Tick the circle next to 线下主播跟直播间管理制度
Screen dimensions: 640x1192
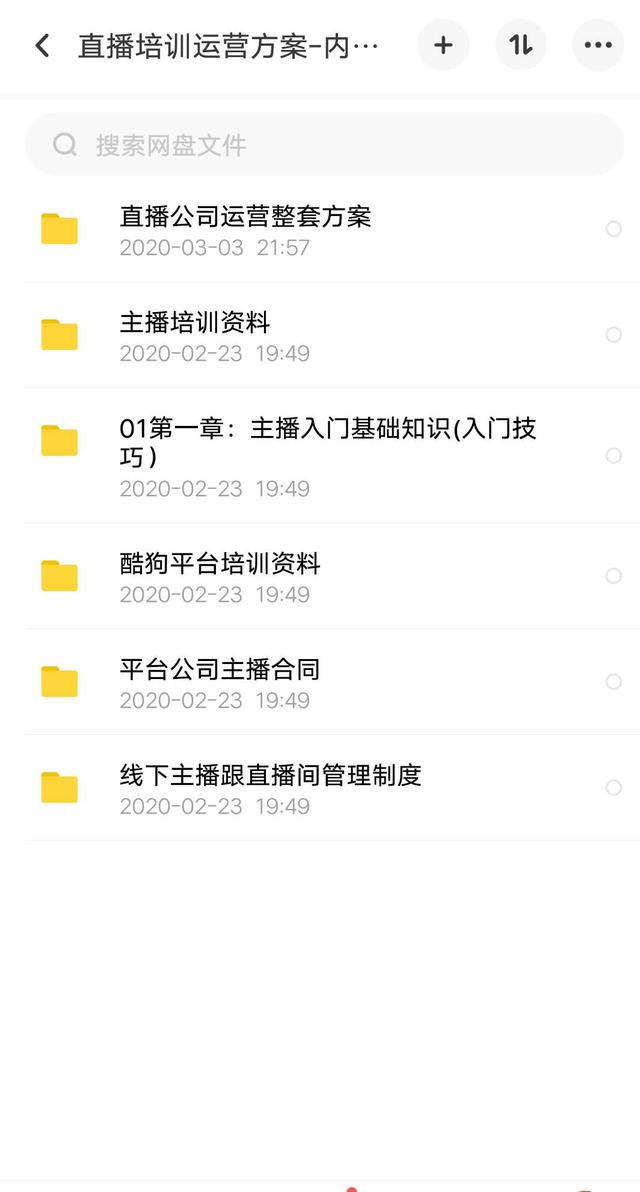tap(613, 788)
